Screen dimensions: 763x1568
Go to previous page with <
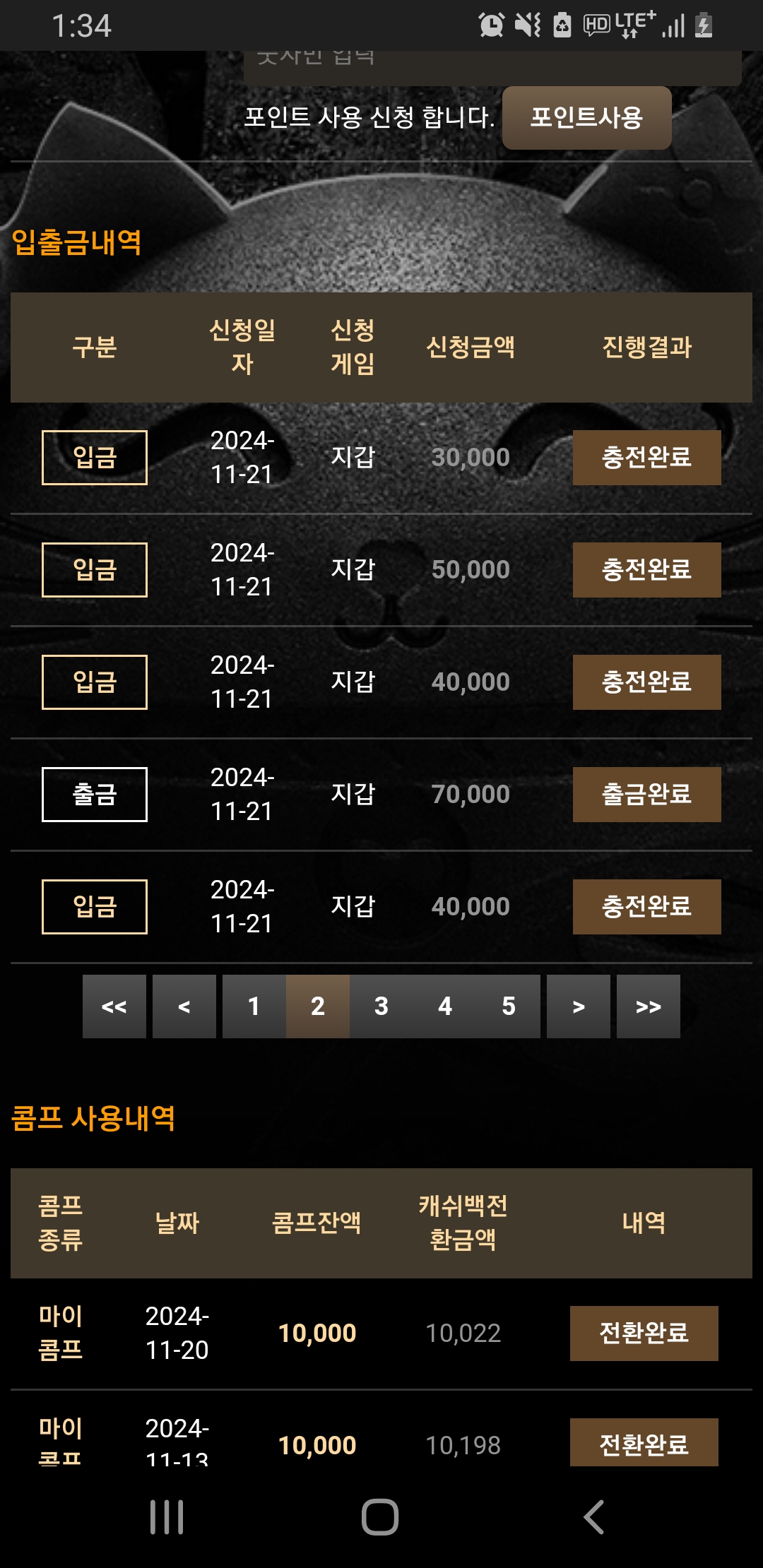click(184, 1006)
